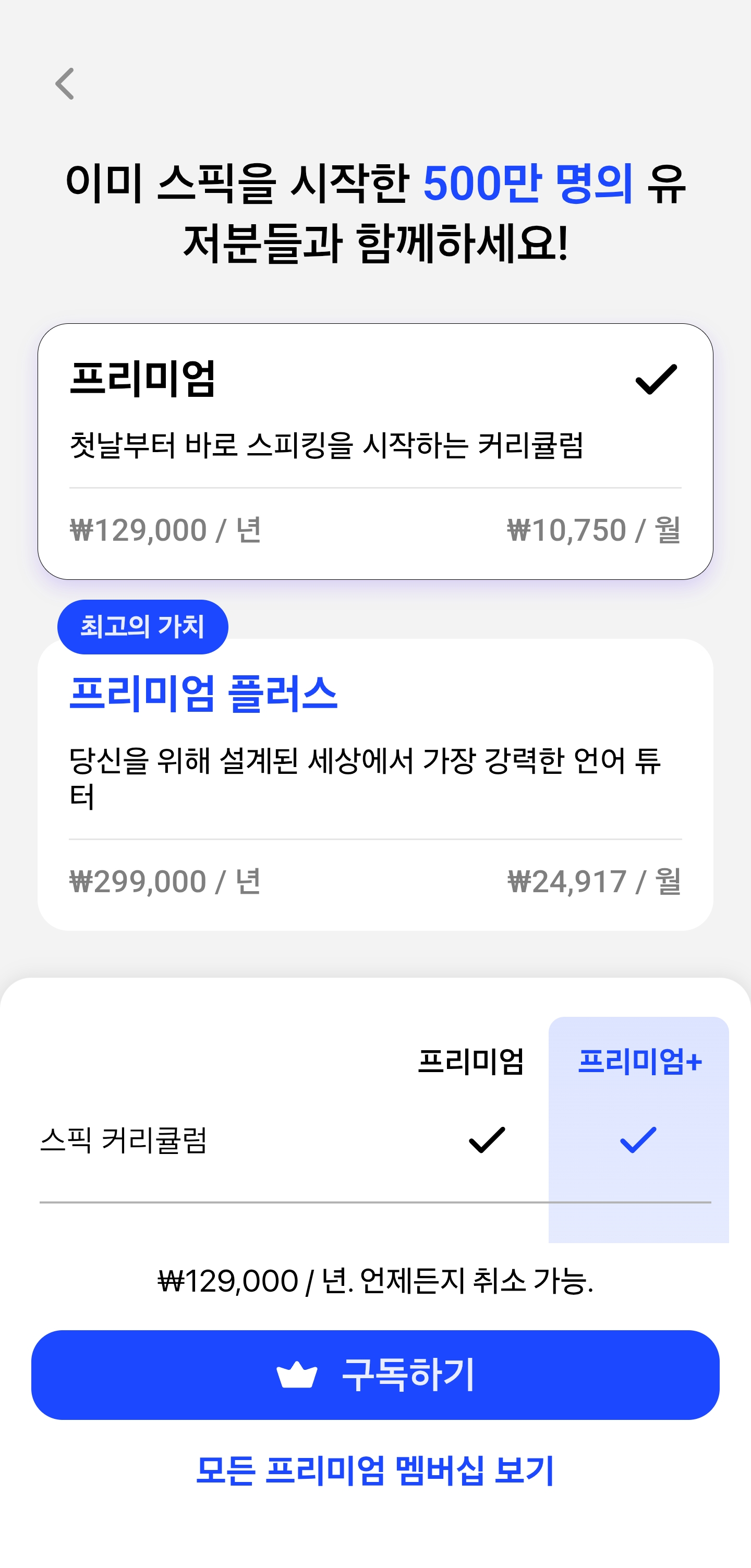Go back using the top arrow
Image resolution: width=751 pixels, height=1568 pixels.
tap(65, 83)
